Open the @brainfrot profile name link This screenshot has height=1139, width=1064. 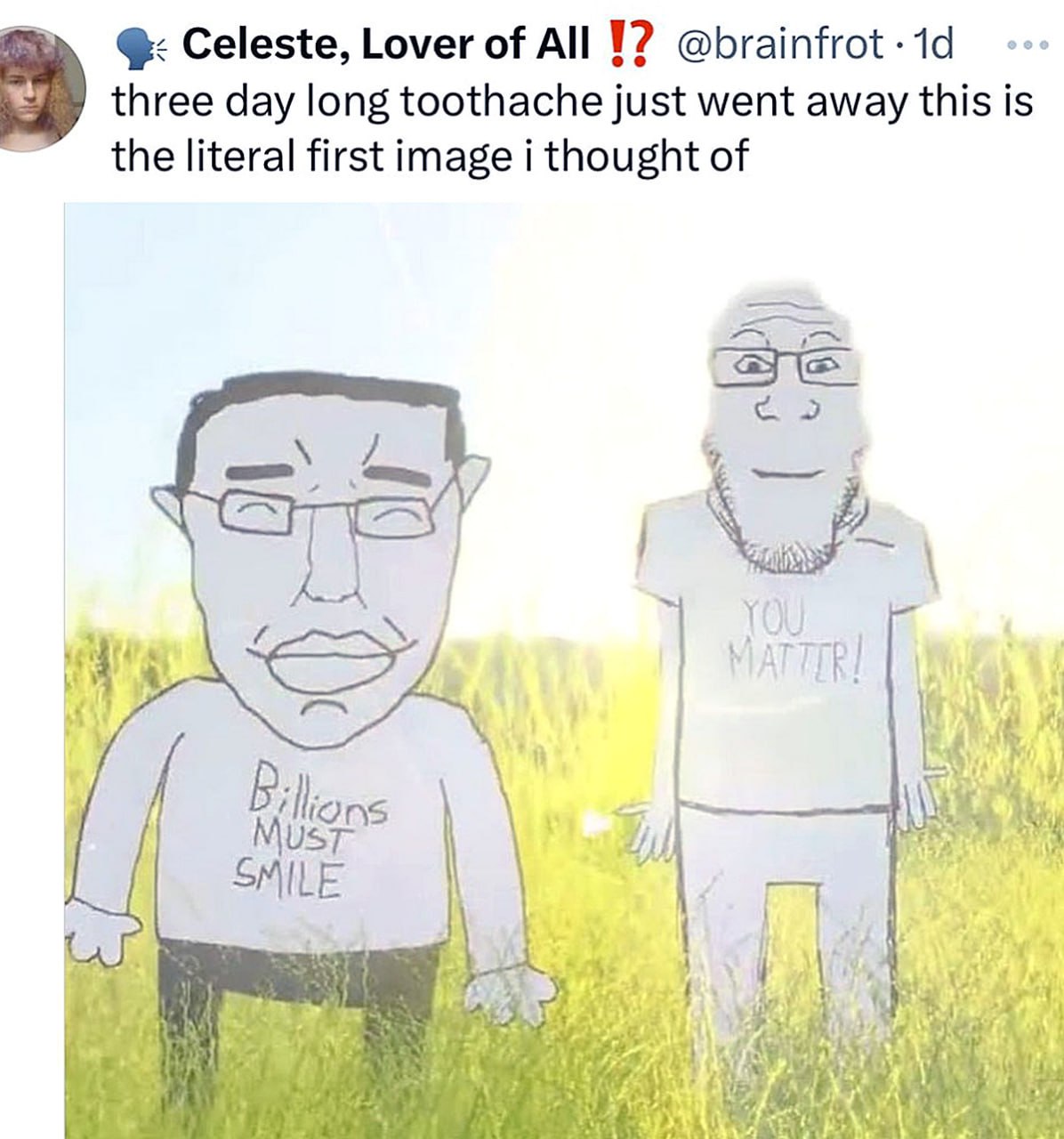pyautogui.click(x=782, y=43)
